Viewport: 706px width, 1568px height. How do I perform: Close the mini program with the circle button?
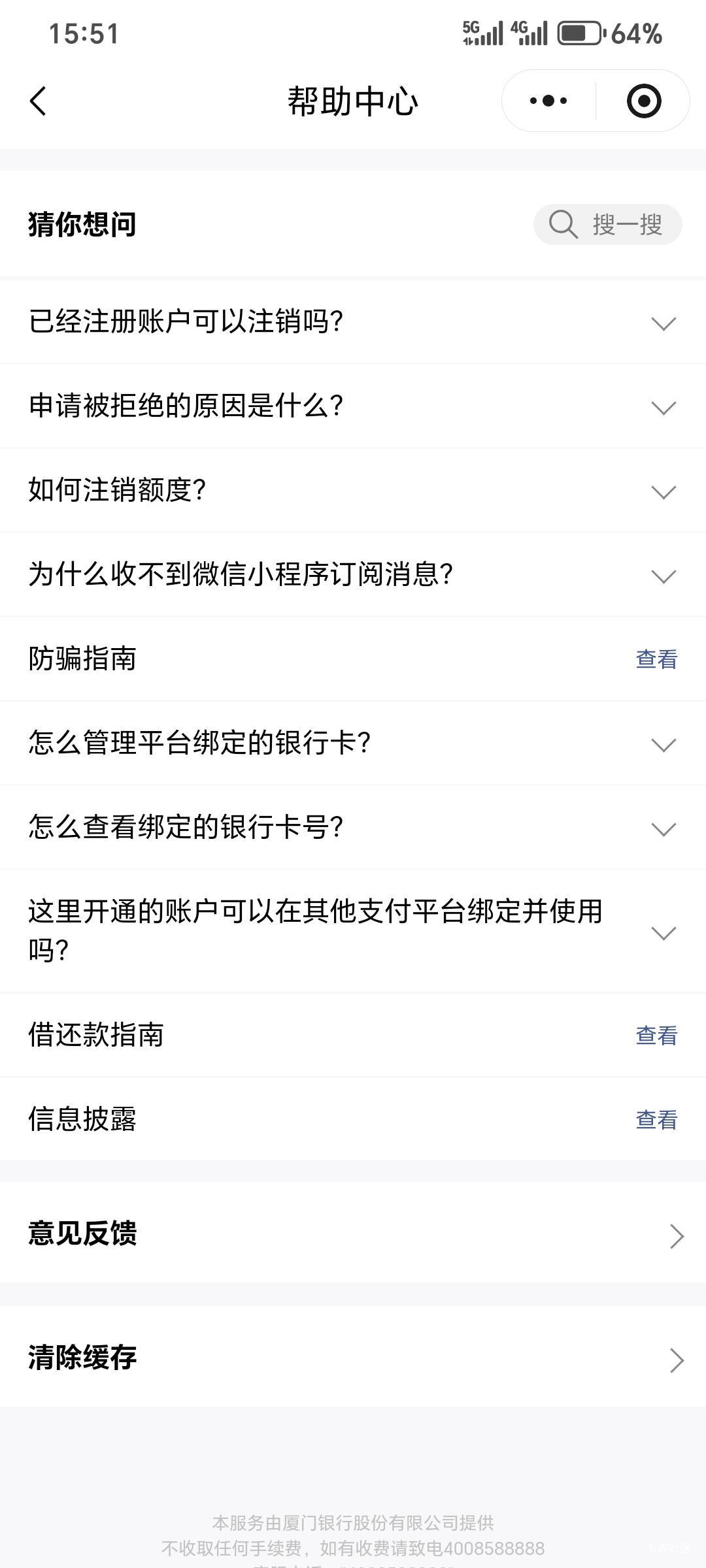643,101
